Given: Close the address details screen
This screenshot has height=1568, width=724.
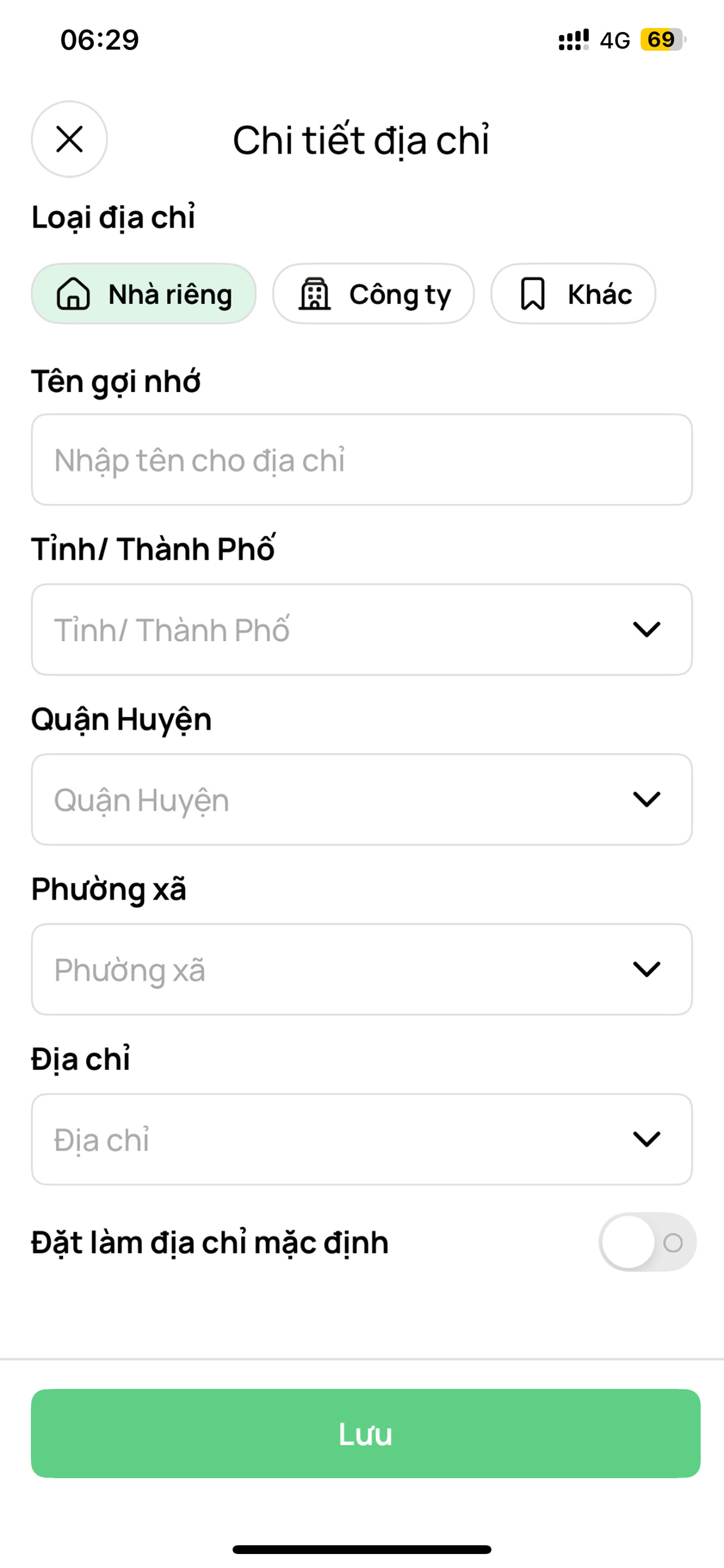Looking at the screenshot, I should 69,139.
